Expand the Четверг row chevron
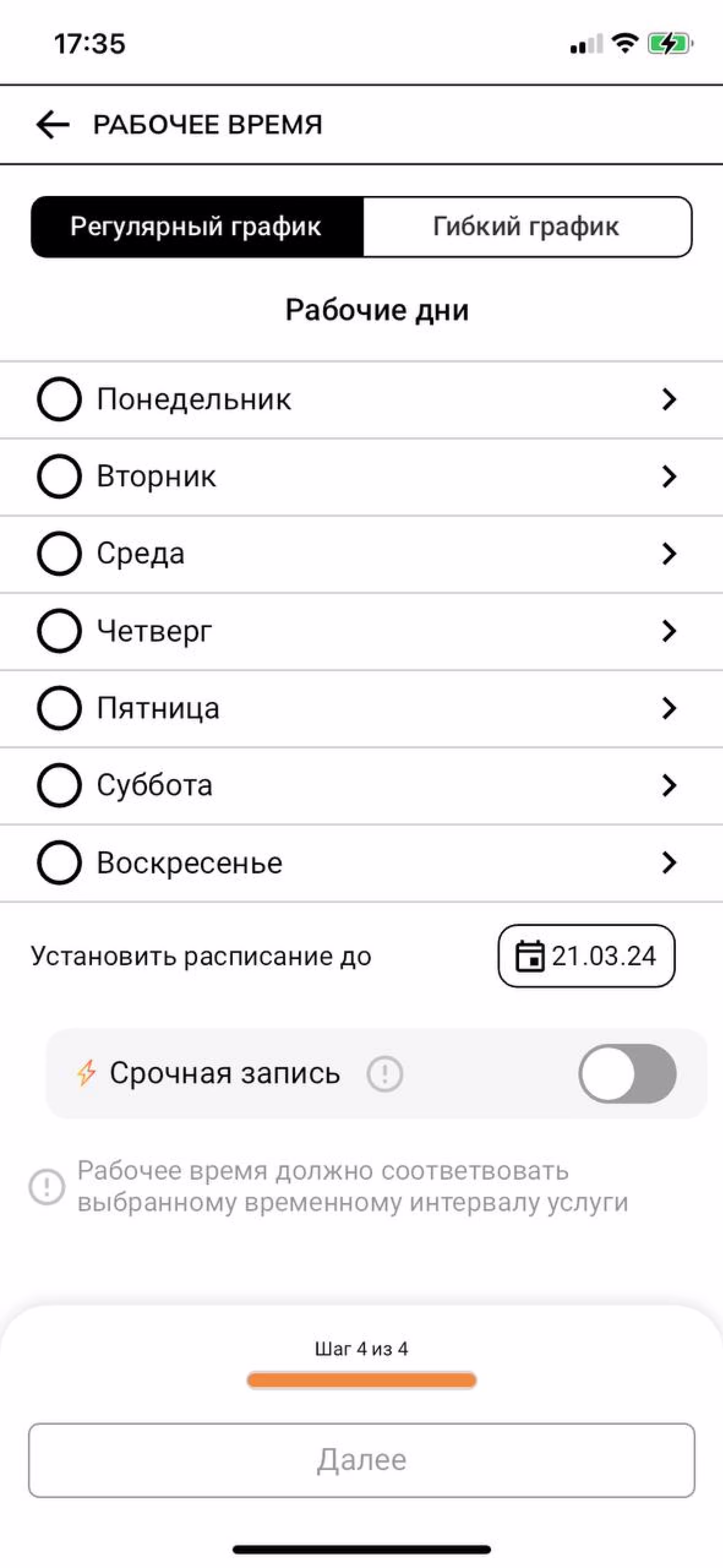The width and height of the screenshot is (723, 1568). 668,631
